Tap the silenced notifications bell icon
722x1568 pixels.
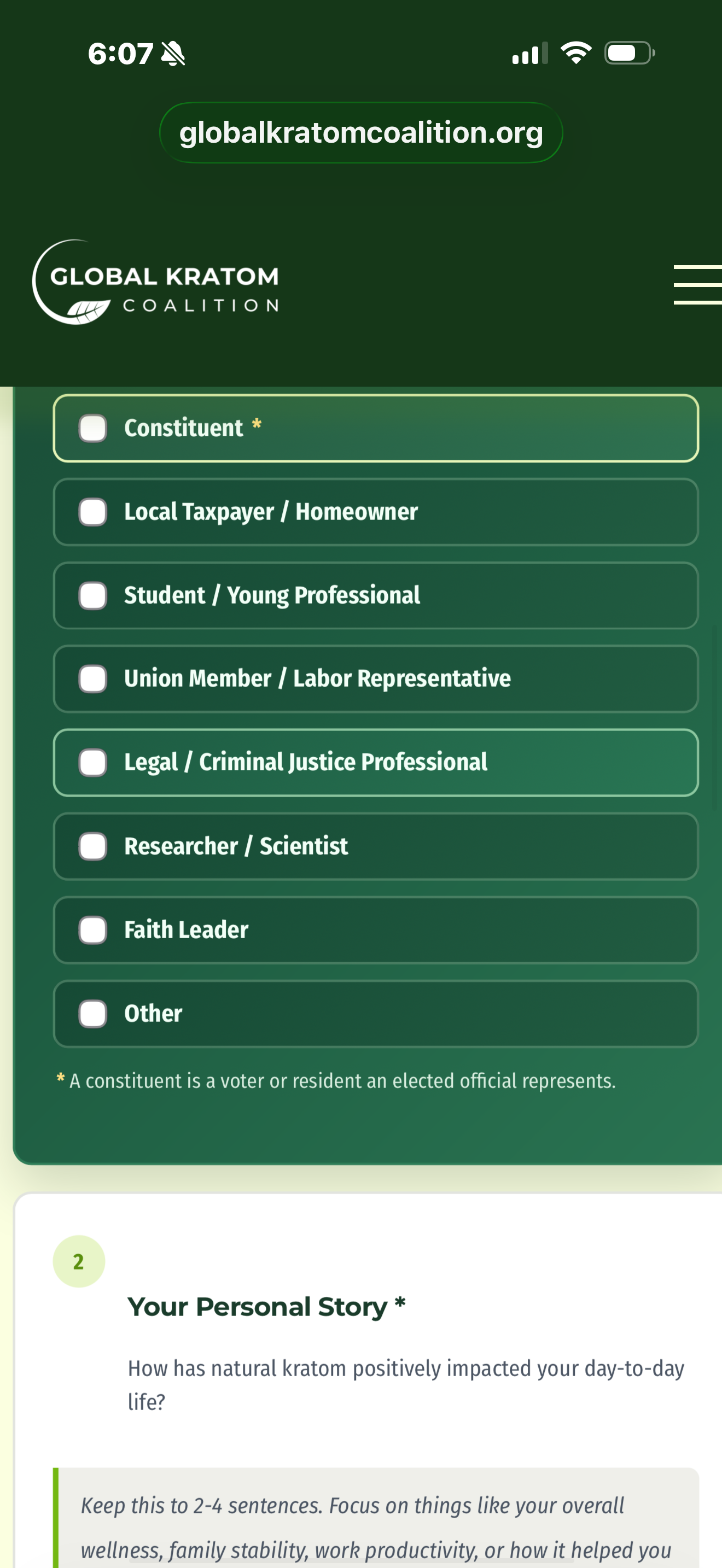click(172, 54)
